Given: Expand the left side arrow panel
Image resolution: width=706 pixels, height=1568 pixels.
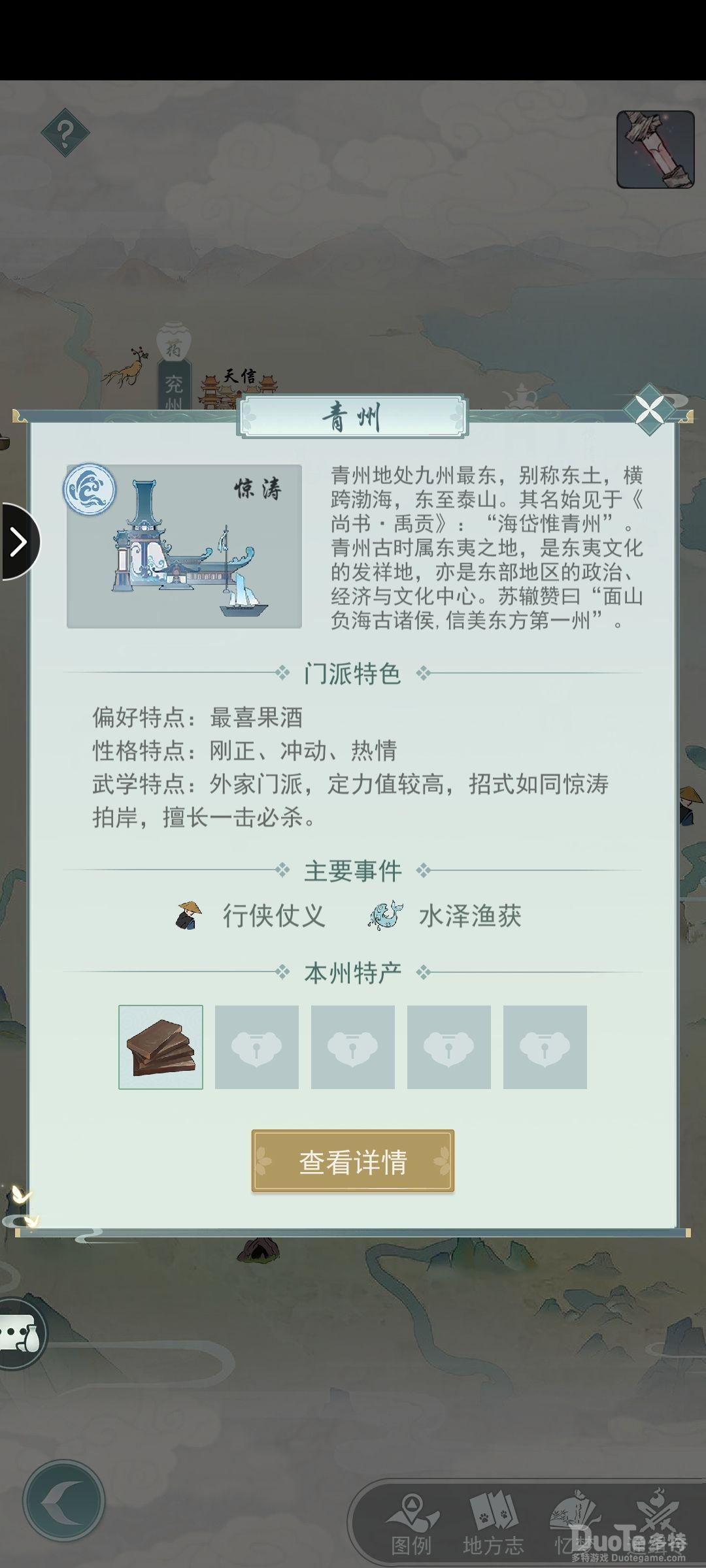Looking at the screenshot, I should coord(19,542).
